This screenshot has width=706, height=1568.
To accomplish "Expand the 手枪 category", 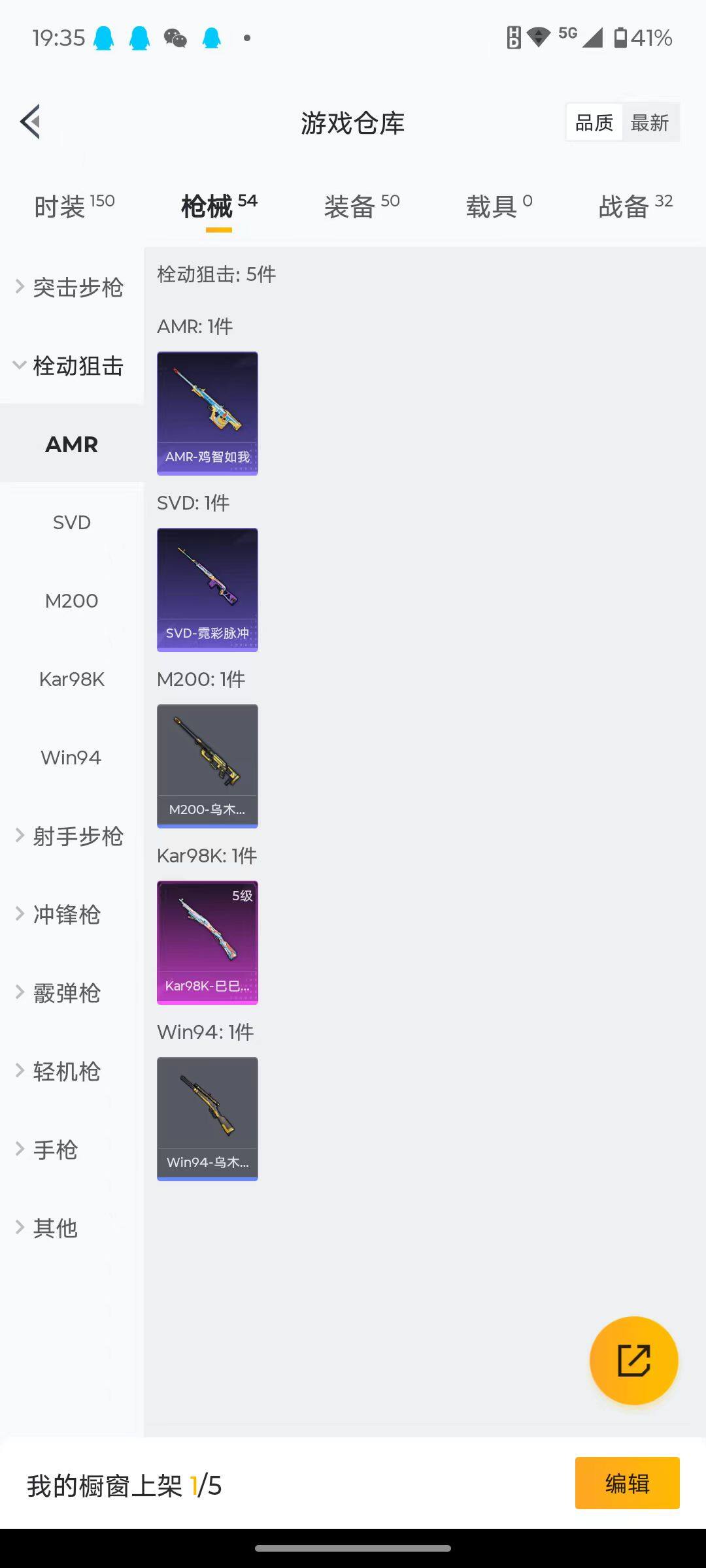I will 56,1150.
